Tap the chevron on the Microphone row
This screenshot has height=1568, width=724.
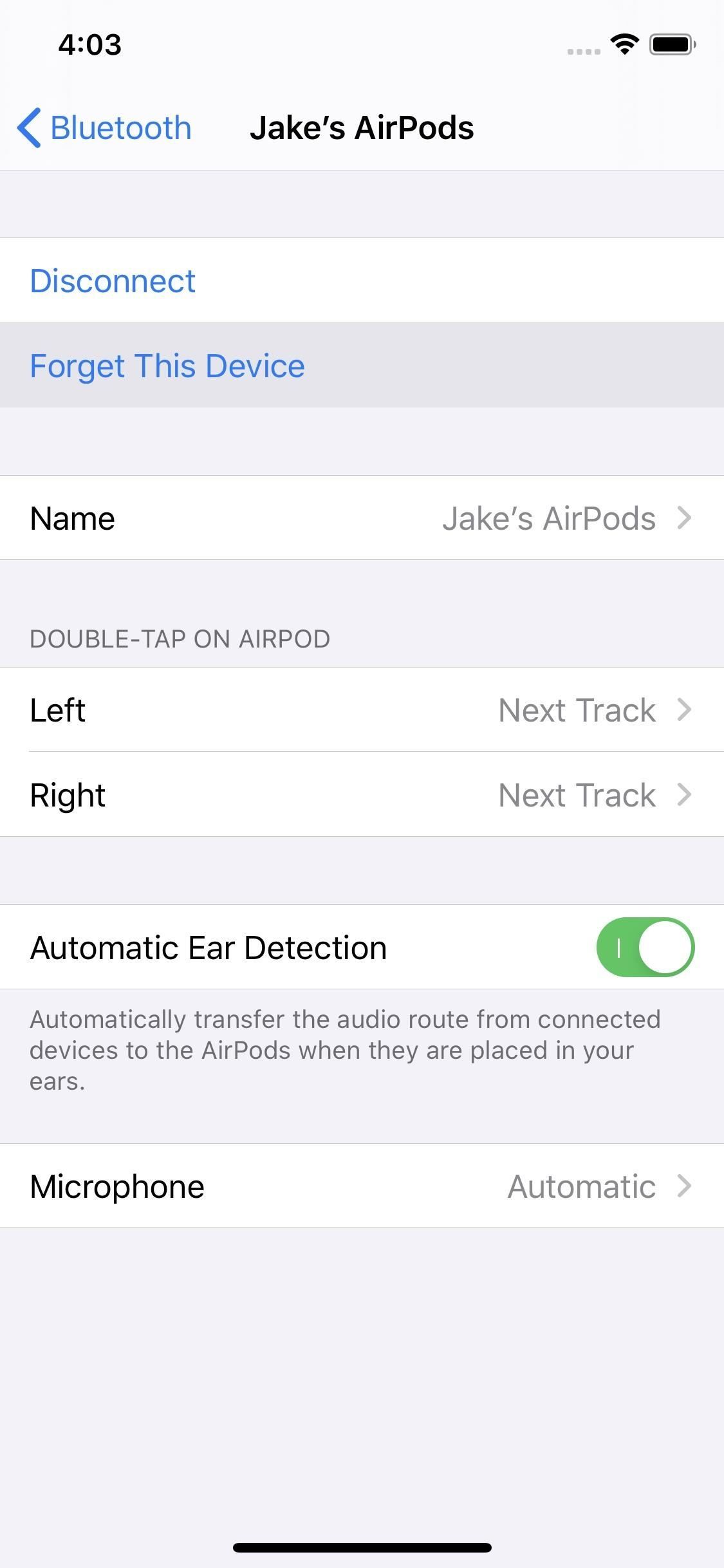pos(685,1186)
